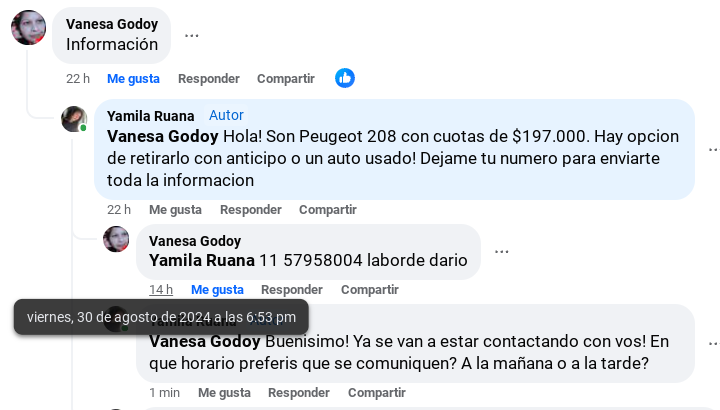Like Yamila's Peugeot 208 comment
720x410 pixels.
point(175,209)
